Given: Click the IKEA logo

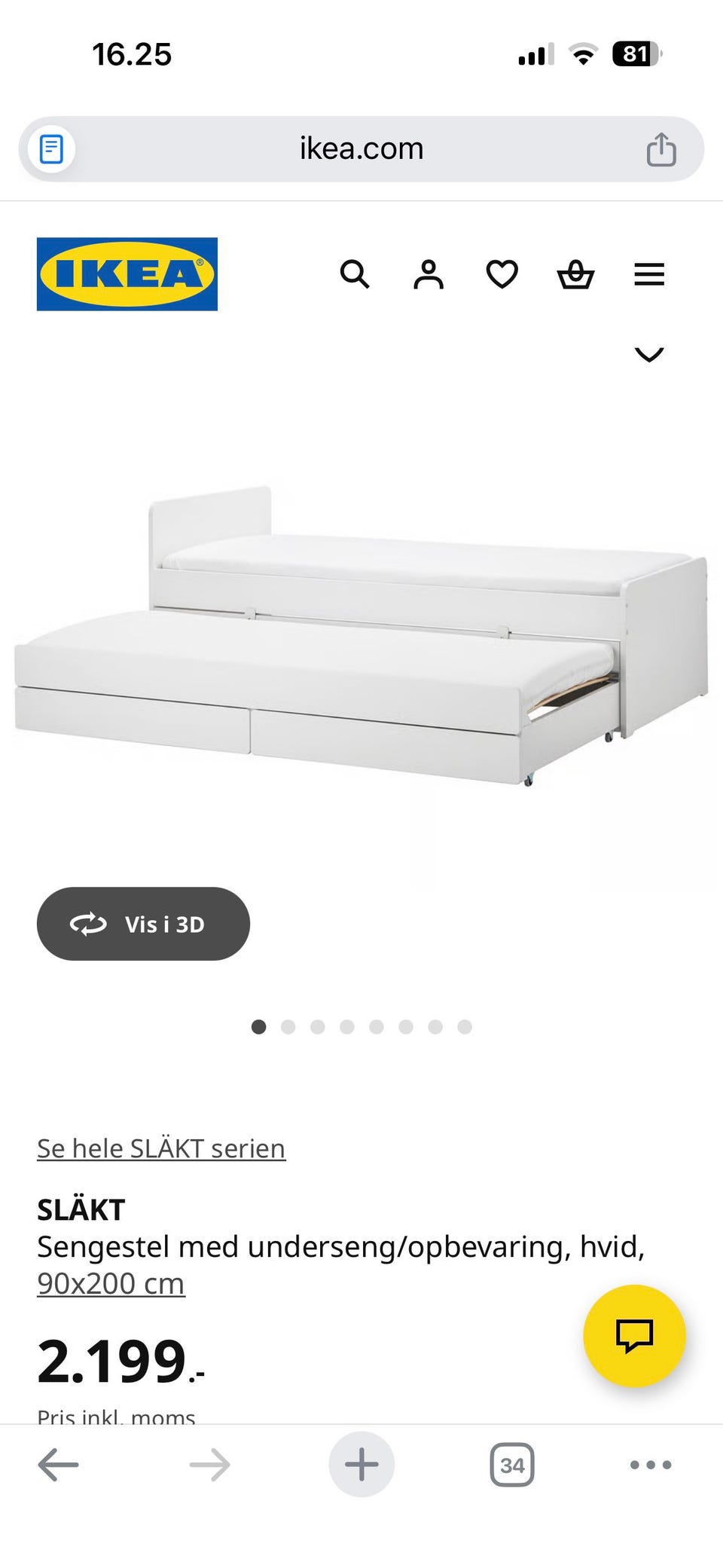Looking at the screenshot, I should 126,273.
